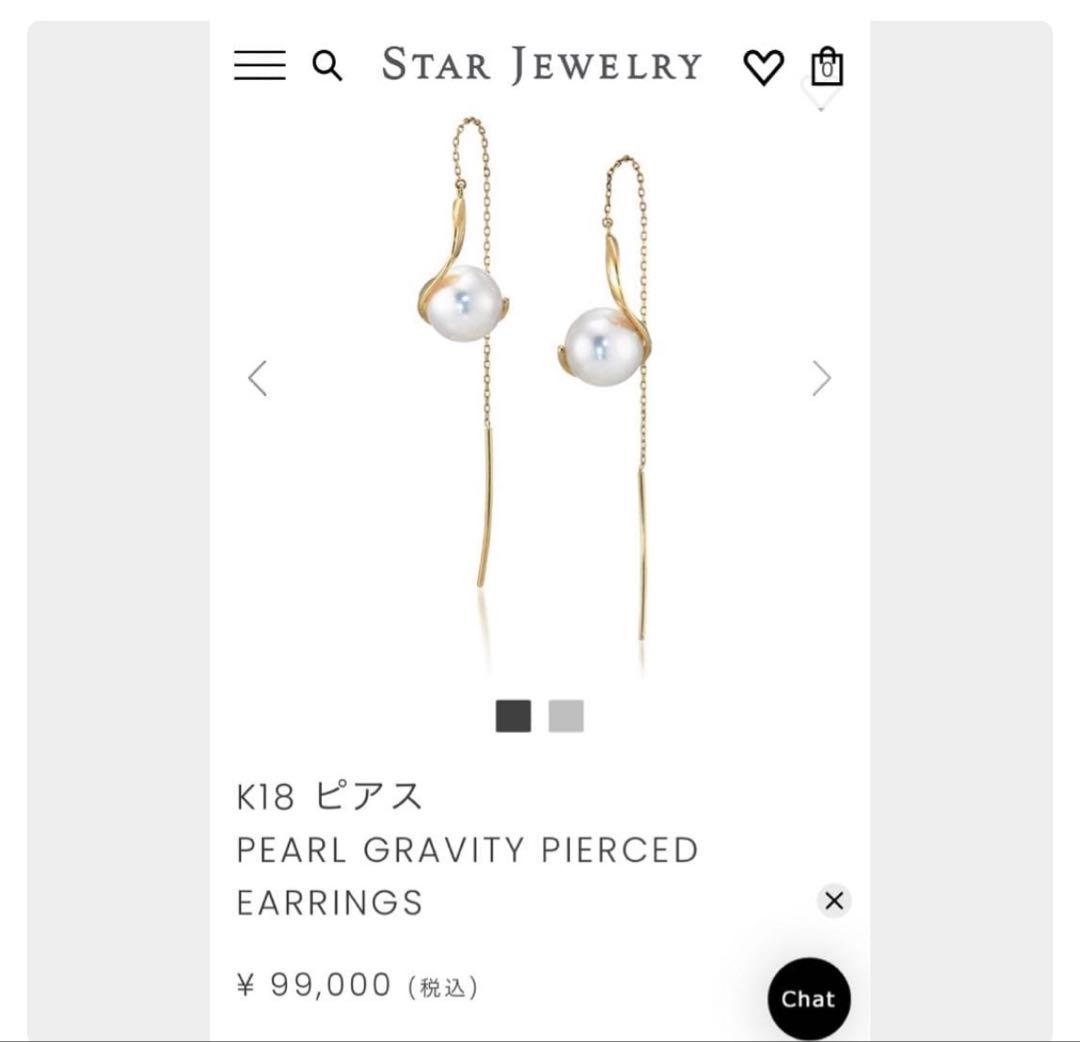This screenshot has height=1042, width=1080.
Task: Select the dark gray swatch
Action: click(x=513, y=716)
